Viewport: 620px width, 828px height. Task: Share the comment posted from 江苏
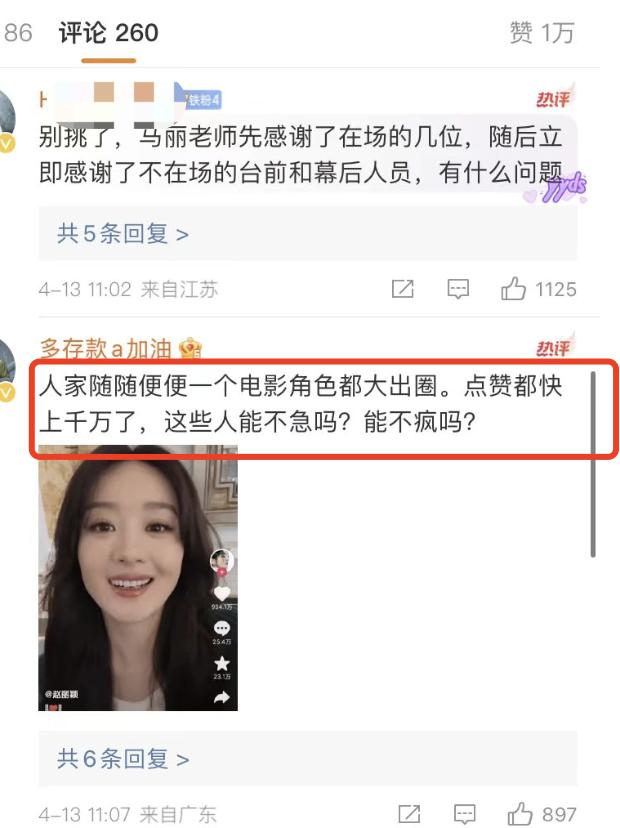[x=402, y=290]
